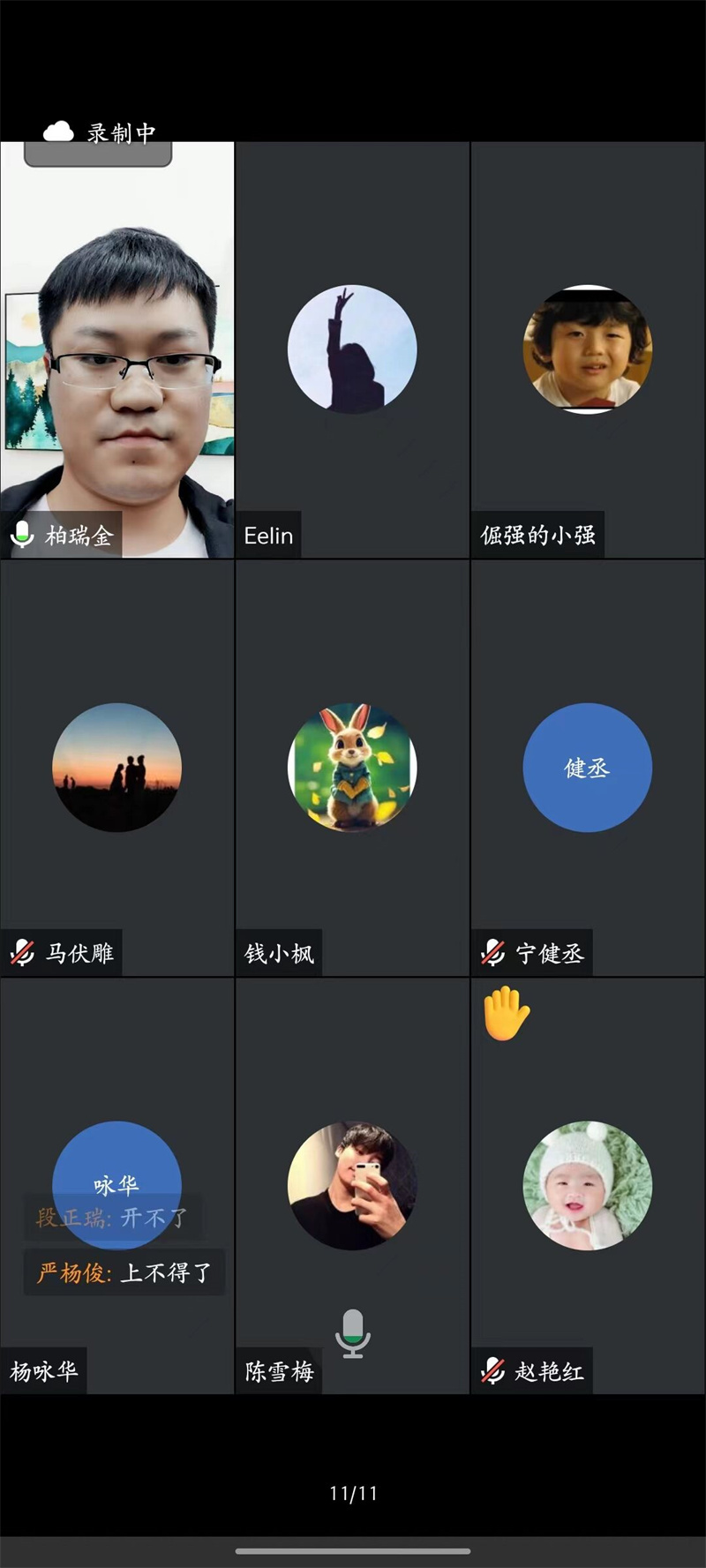Open Eelin's participant tile
Screen dimensions: 706x1568
tap(352, 349)
